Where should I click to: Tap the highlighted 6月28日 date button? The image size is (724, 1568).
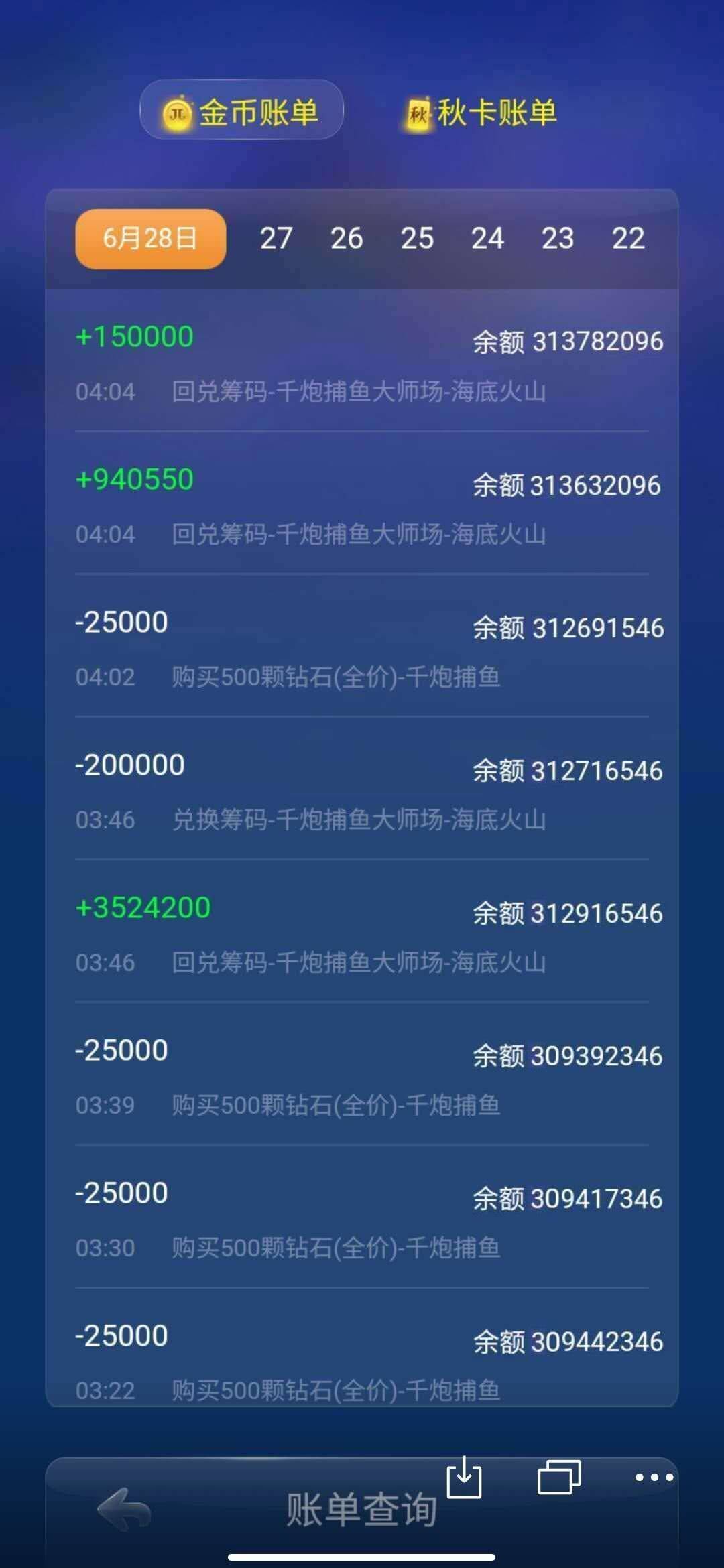(x=149, y=239)
